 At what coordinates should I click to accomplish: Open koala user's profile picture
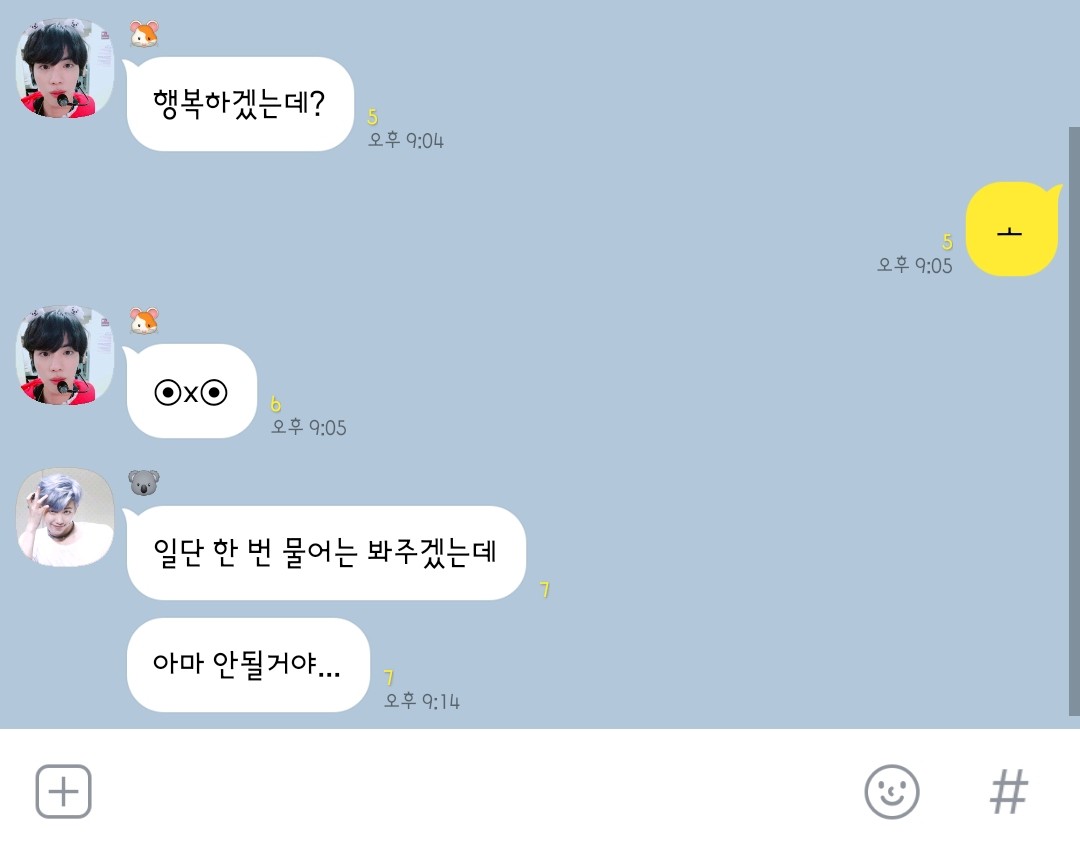pos(65,517)
